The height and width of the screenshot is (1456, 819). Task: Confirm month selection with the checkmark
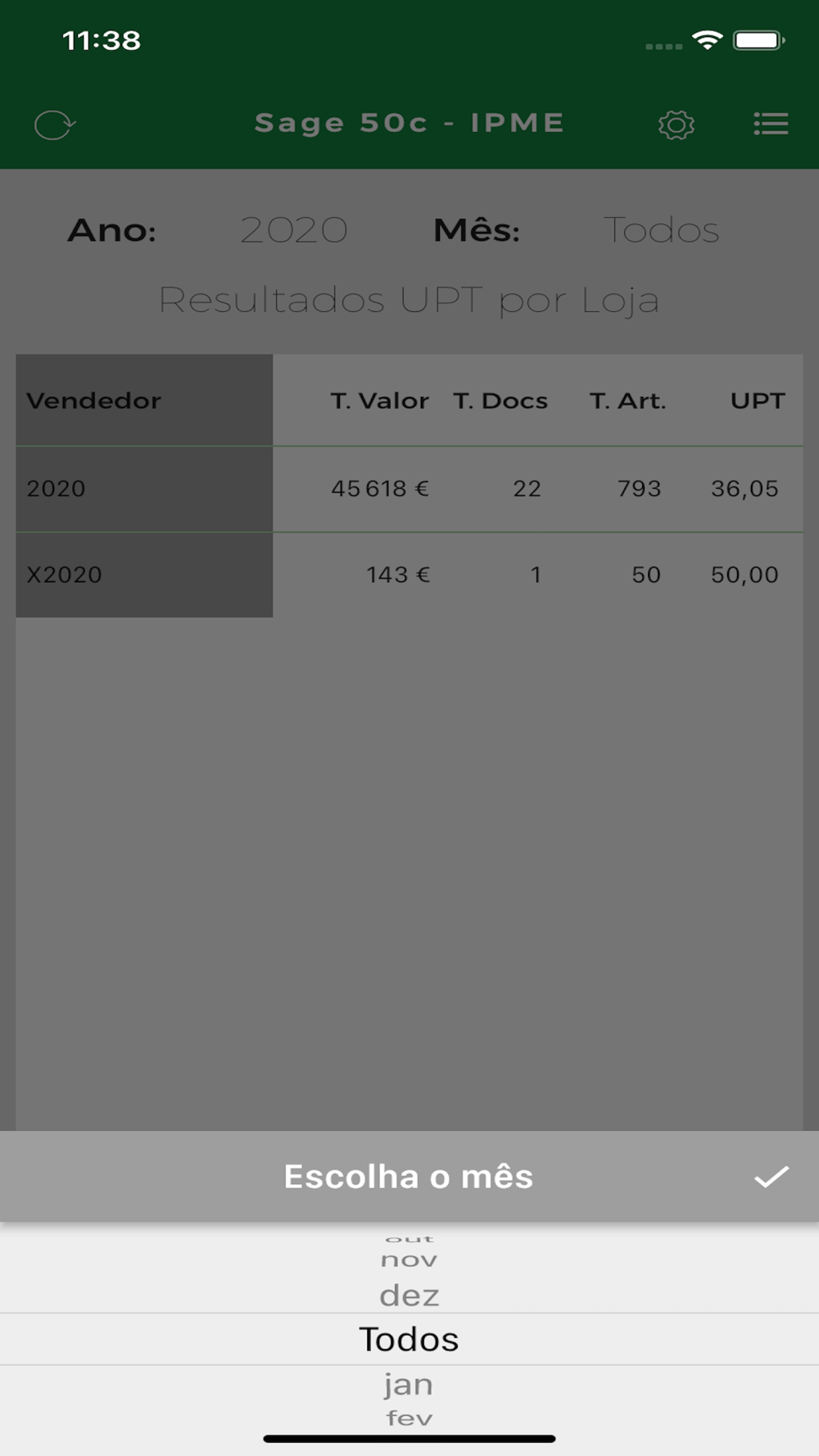771,1177
